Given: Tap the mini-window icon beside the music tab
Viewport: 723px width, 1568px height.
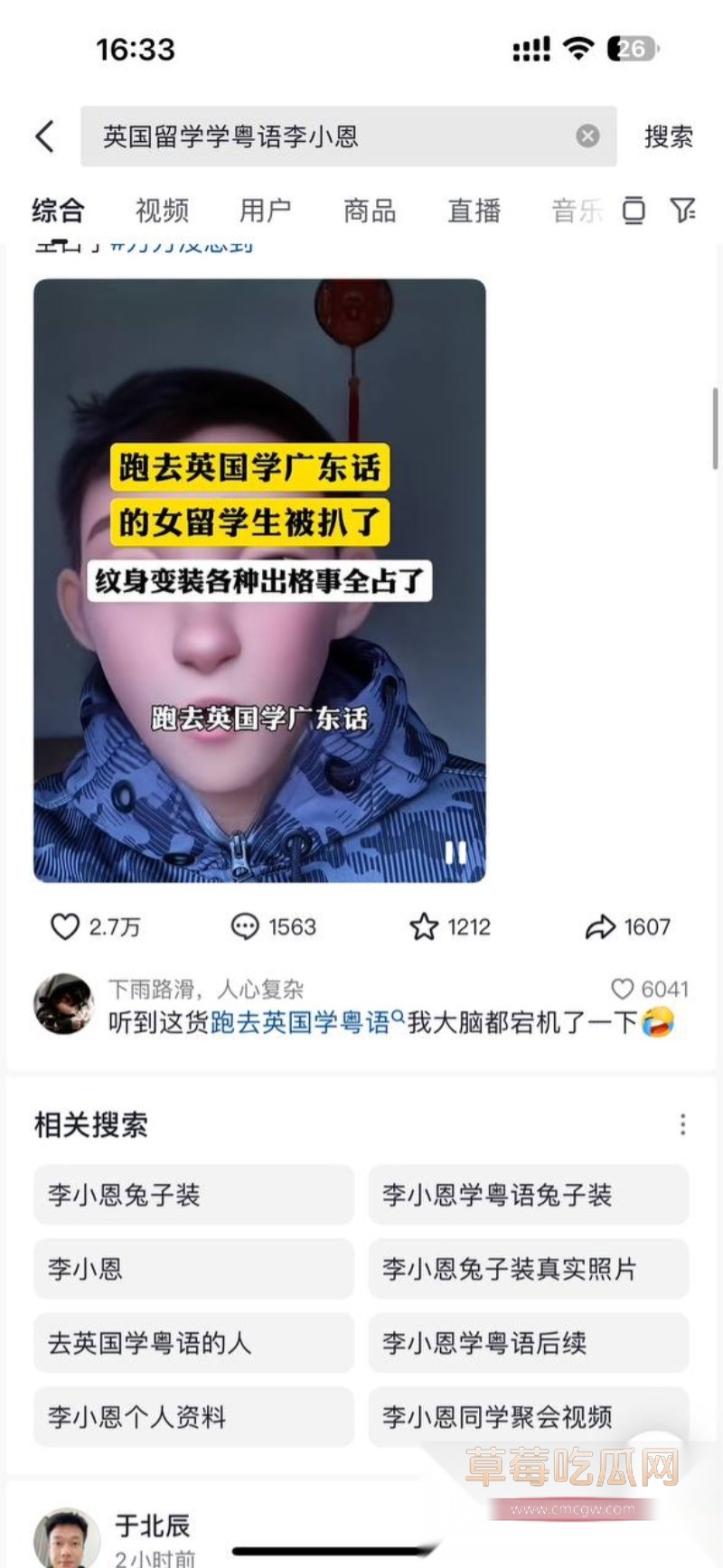Looking at the screenshot, I should pyautogui.click(x=634, y=211).
